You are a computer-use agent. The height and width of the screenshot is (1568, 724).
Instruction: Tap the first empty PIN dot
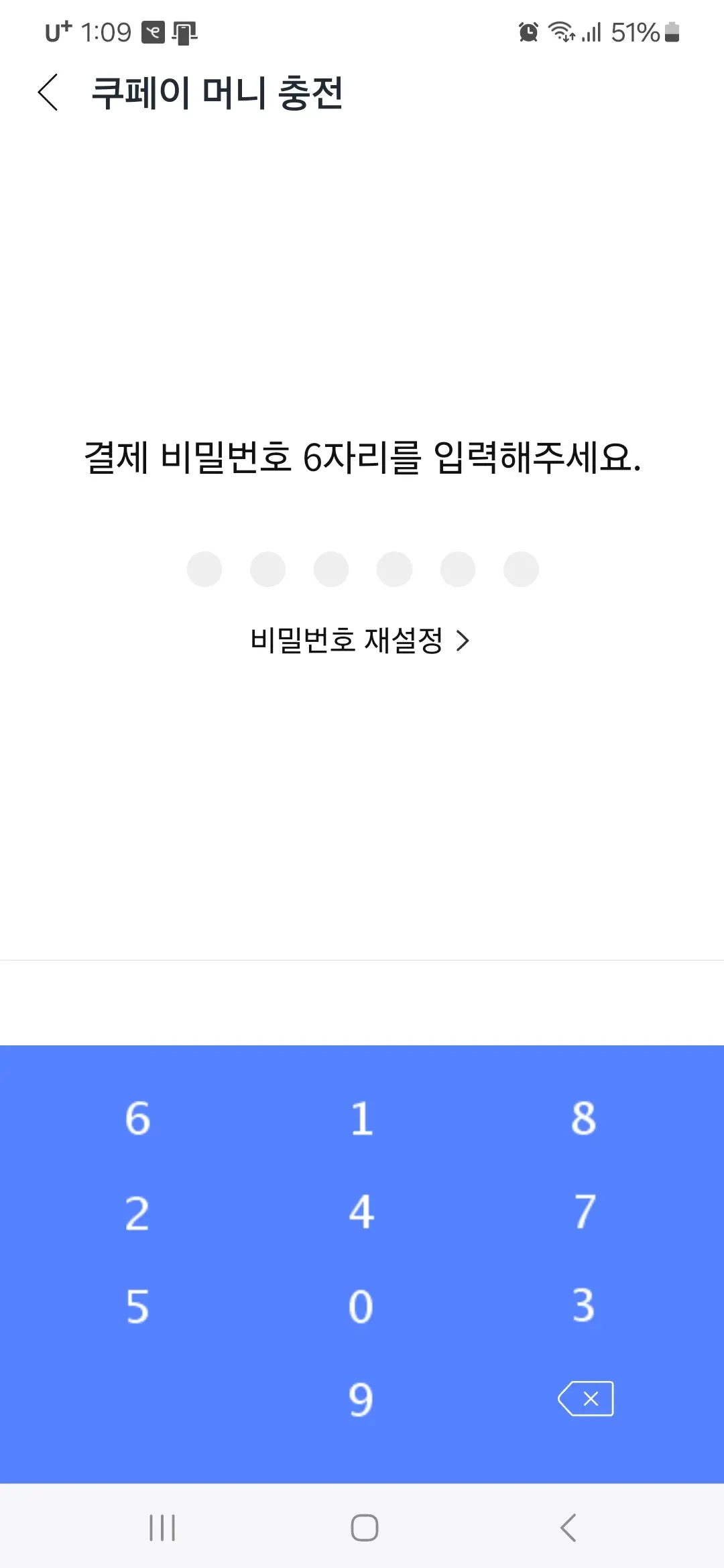click(204, 569)
